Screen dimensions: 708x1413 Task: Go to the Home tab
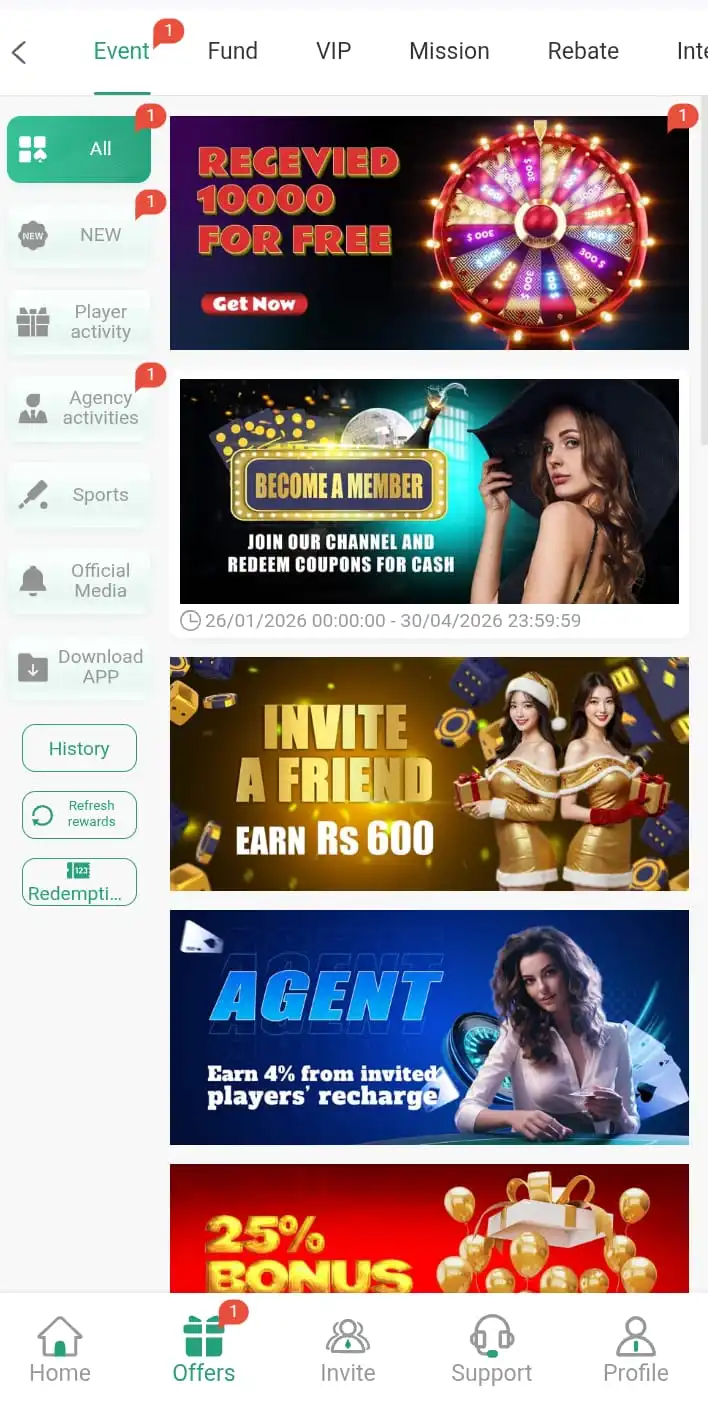(60, 1350)
